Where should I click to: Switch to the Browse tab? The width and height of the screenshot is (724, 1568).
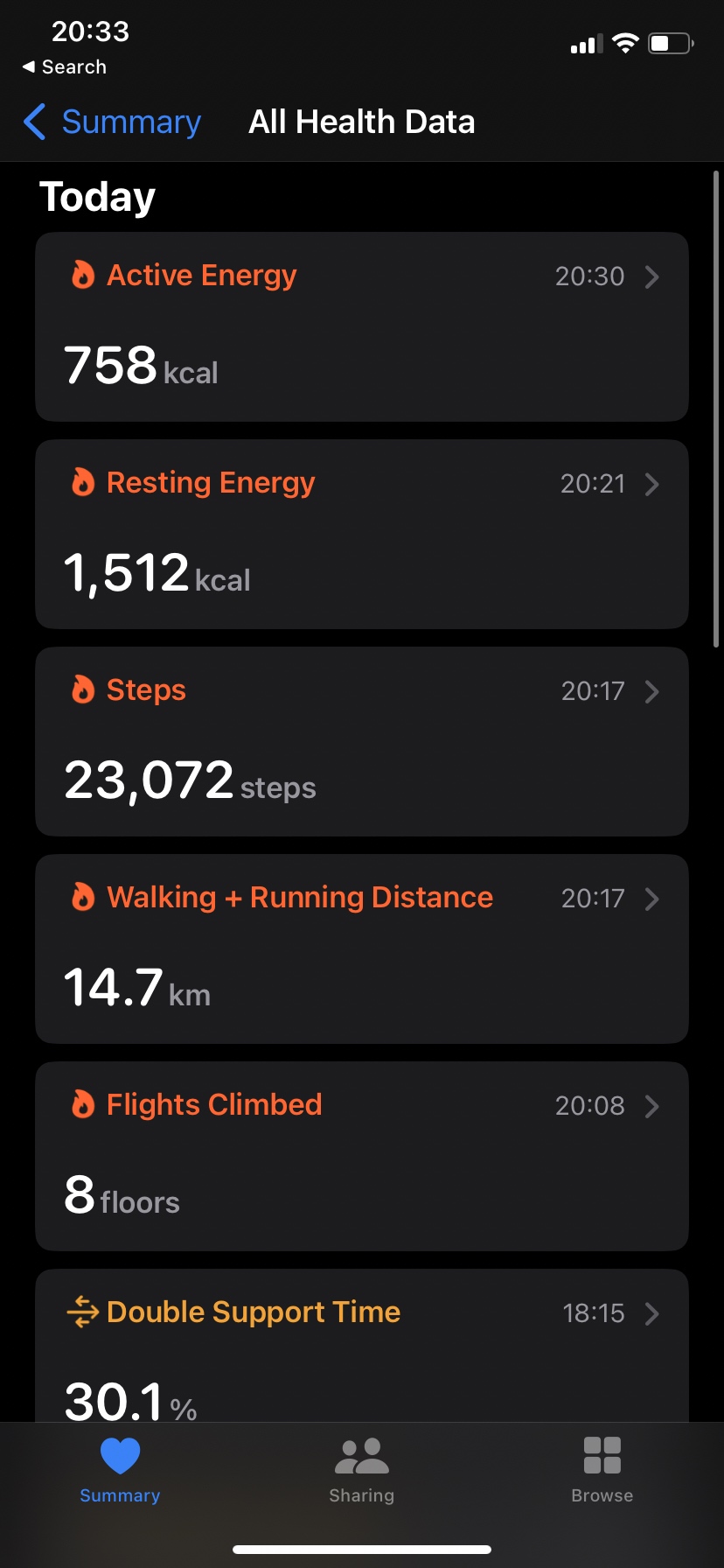point(602,1470)
